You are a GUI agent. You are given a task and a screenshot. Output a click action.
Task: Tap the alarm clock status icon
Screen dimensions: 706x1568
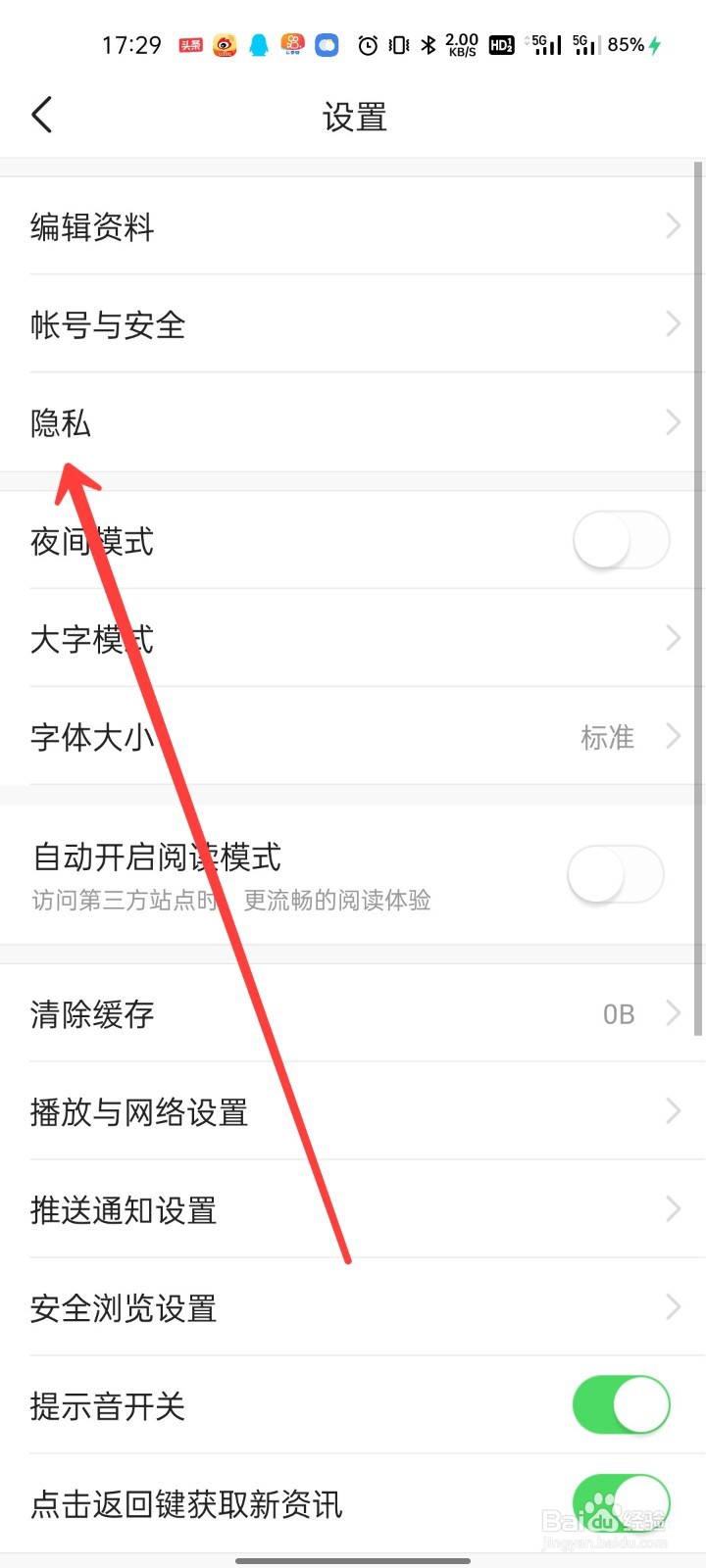tap(367, 44)
